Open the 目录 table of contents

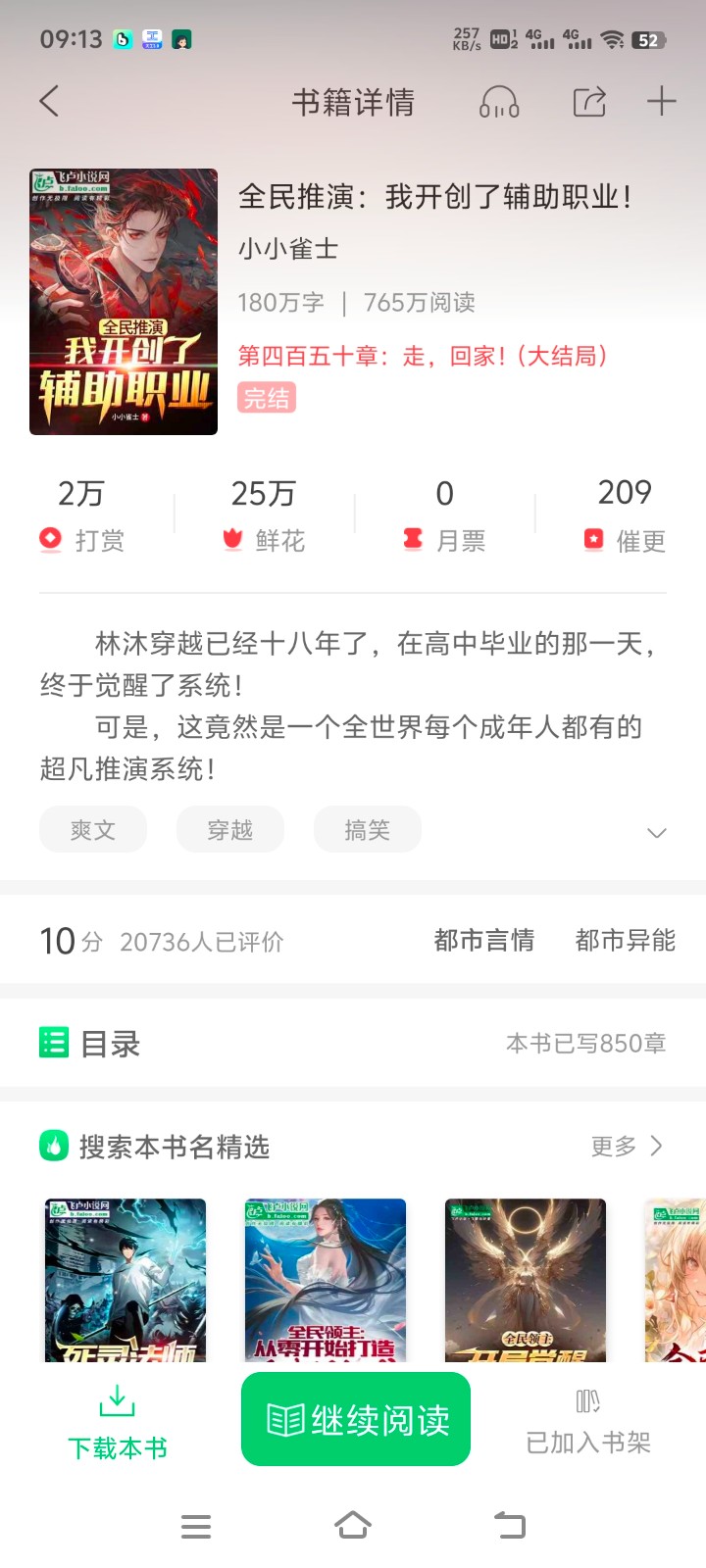pos(110,1044)
